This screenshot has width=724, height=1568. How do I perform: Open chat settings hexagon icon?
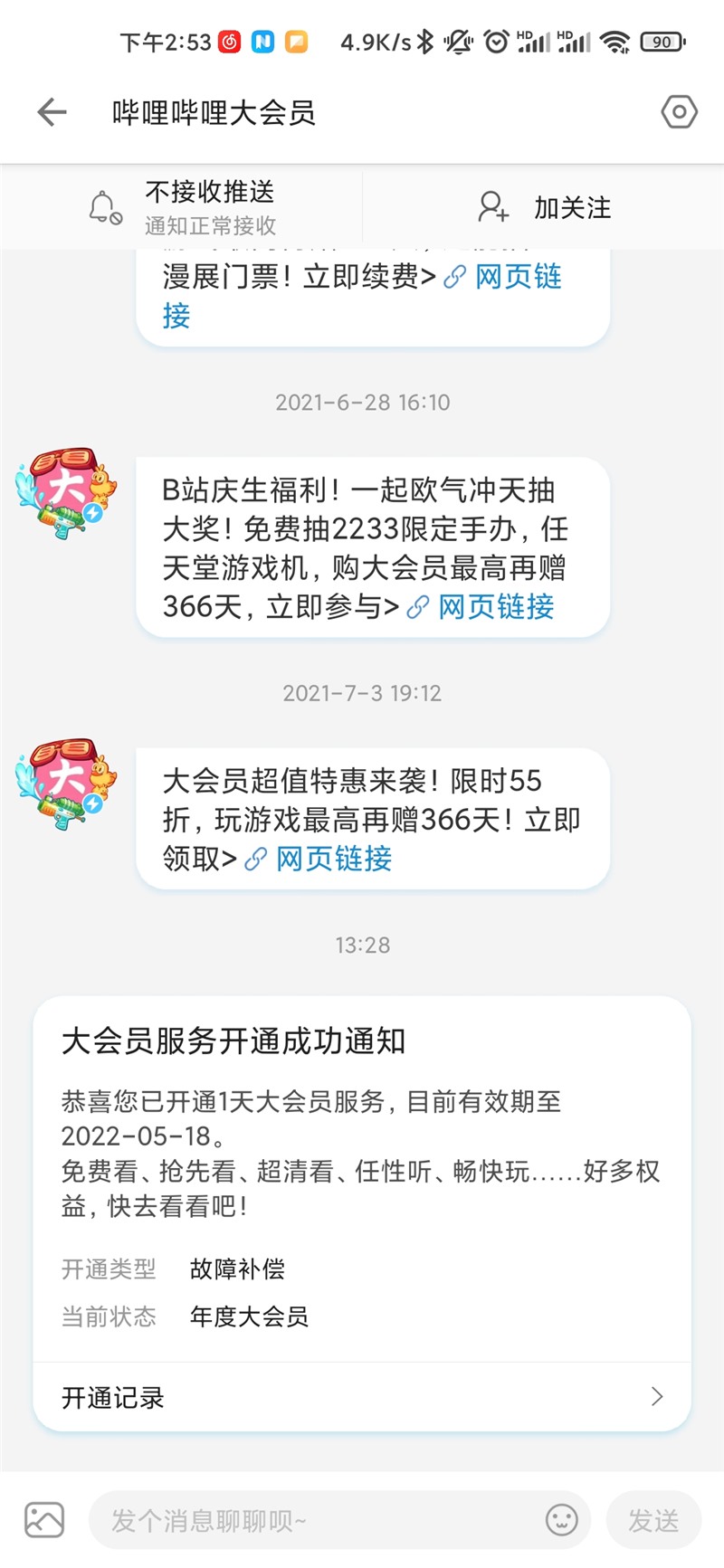(x=679, y=112)
